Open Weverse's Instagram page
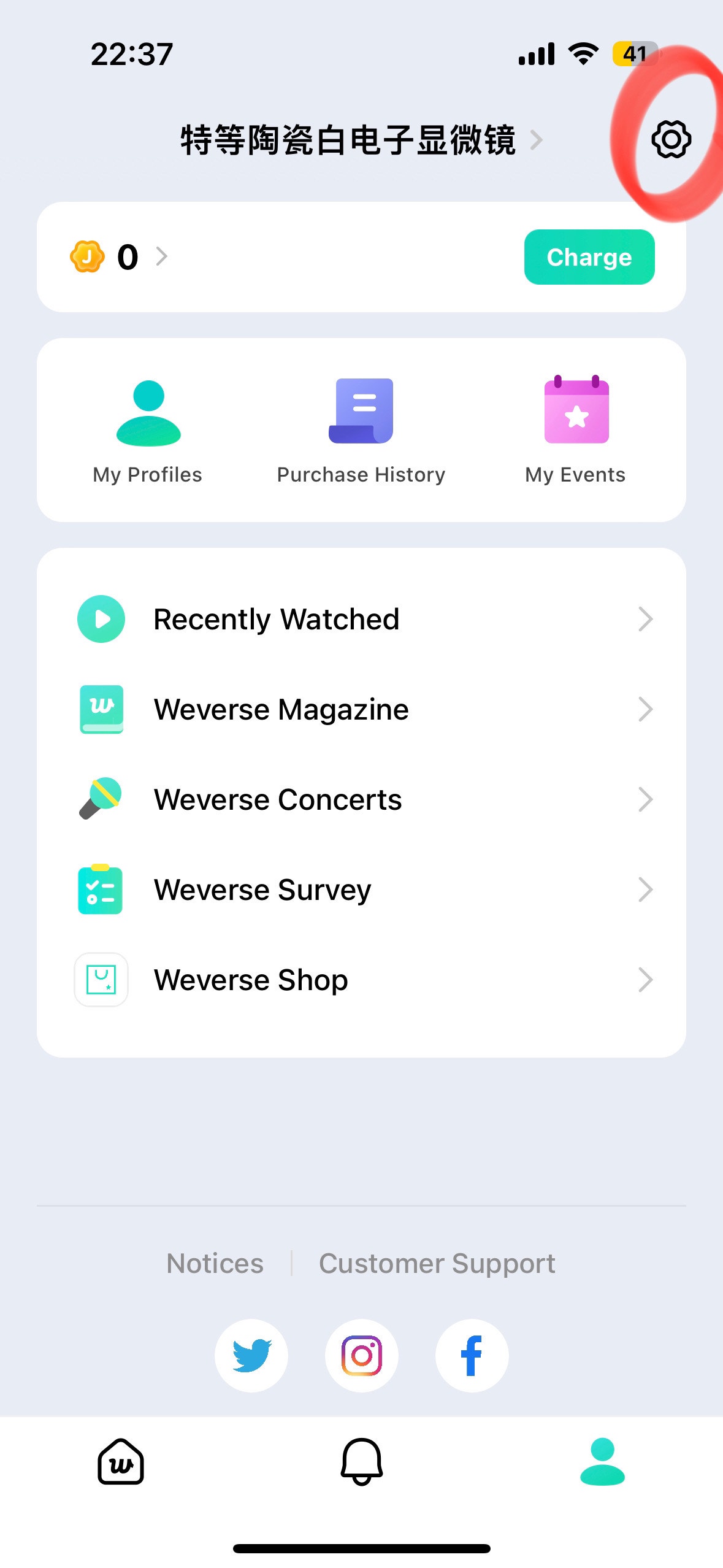 point(362,1355)
